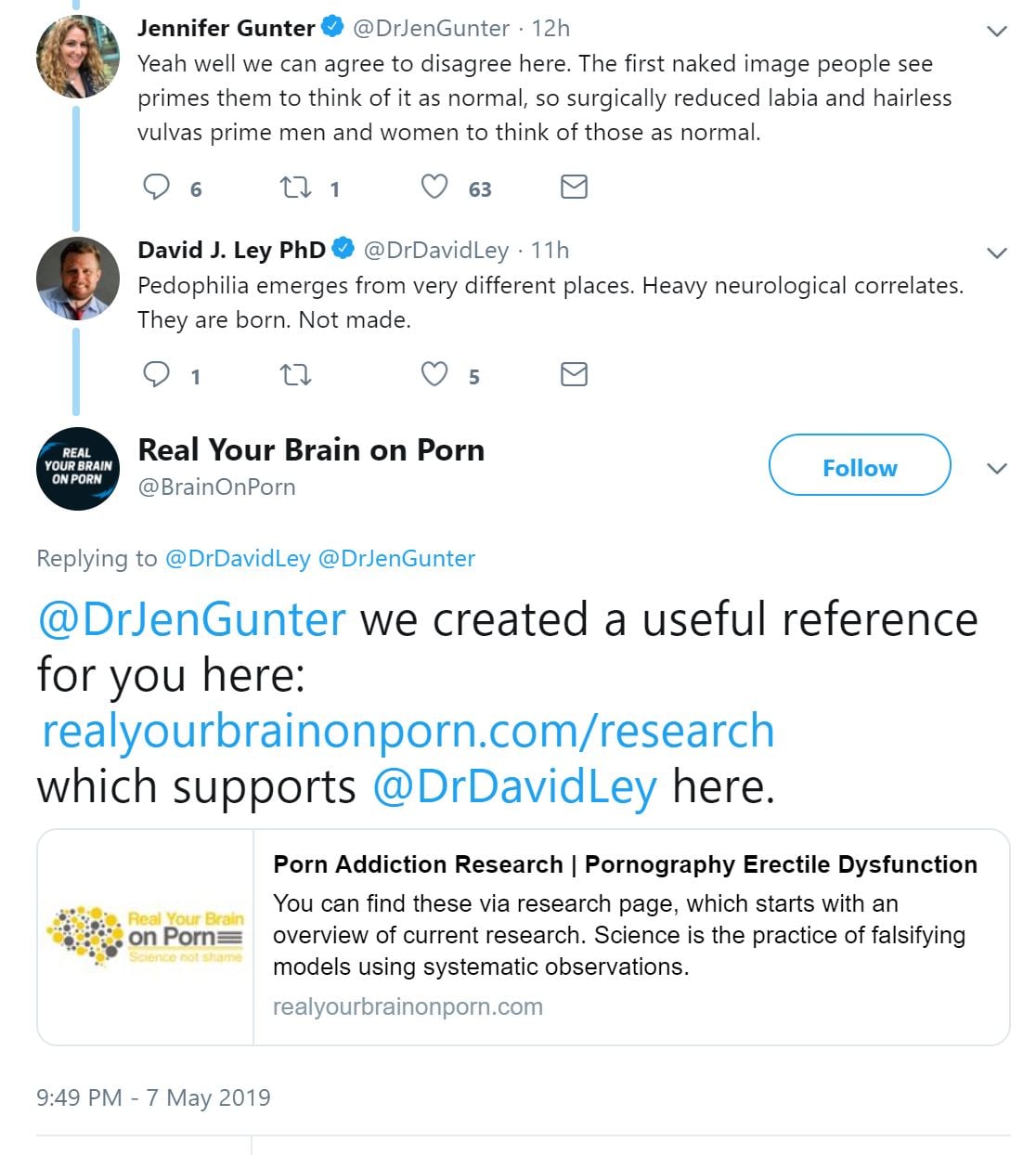Send David J. Ley's tweet via direct message

574,375
